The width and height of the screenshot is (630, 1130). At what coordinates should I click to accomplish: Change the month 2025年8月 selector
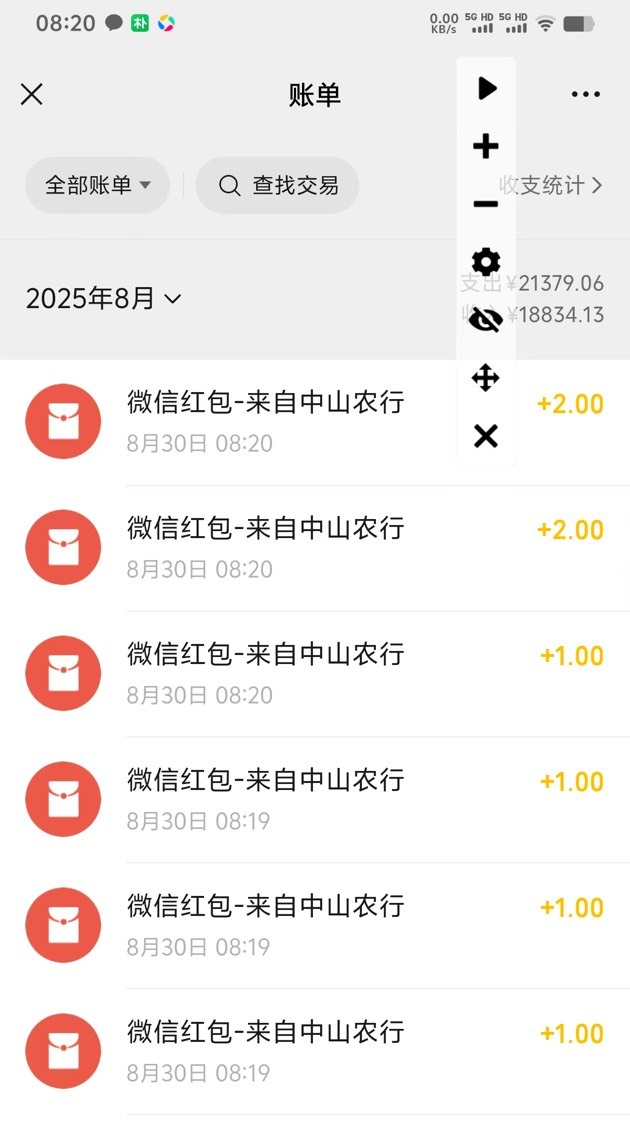click(x=103, y=298)
